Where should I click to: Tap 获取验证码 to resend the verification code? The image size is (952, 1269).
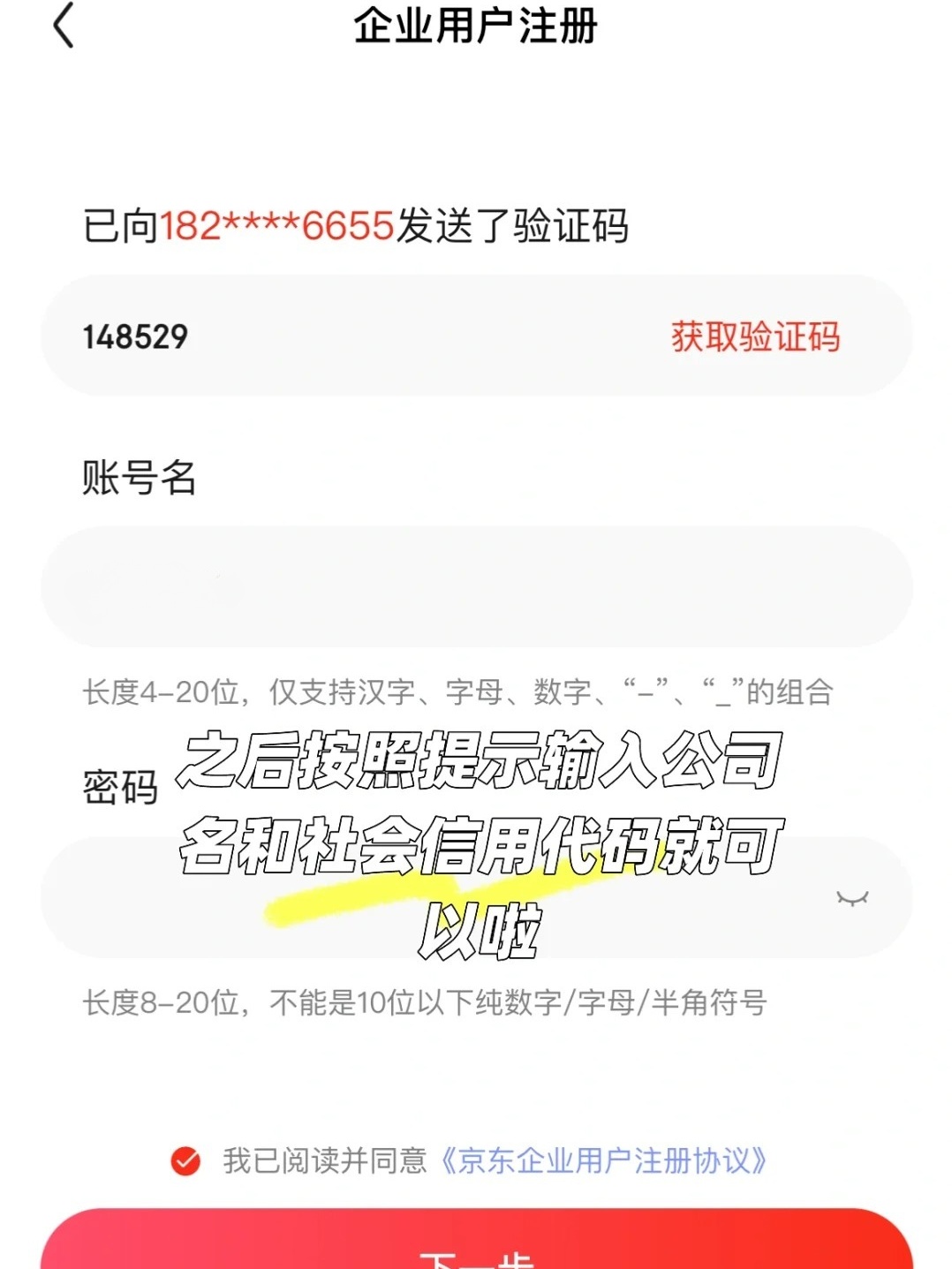tap(755, 336)
